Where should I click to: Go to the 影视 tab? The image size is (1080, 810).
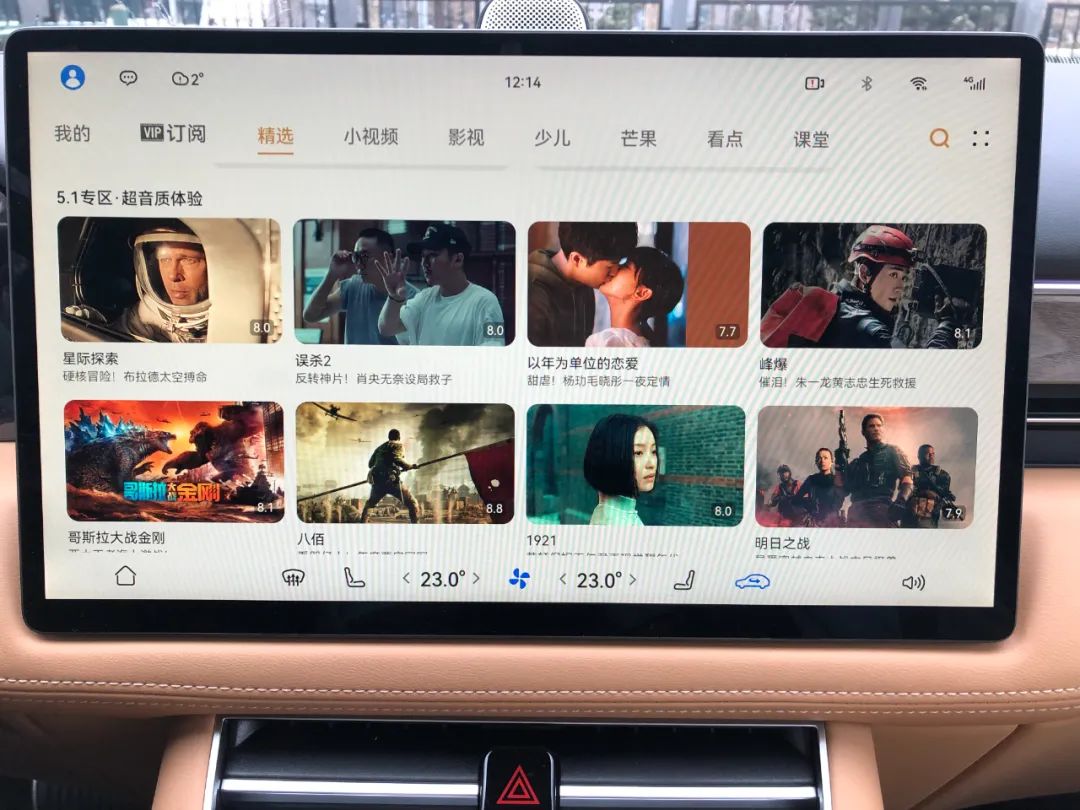coord(466,138)
